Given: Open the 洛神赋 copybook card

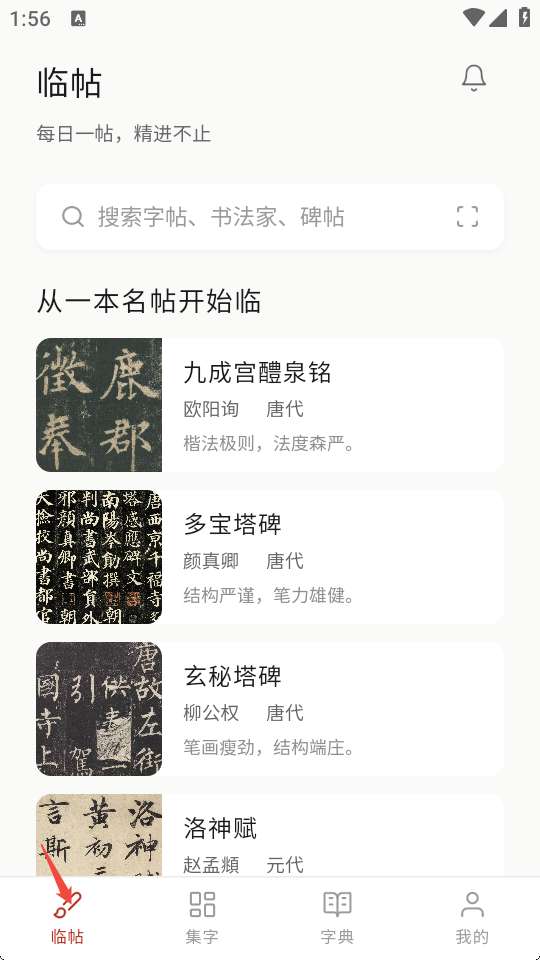Looking at the screenshot, I should pyautogui.click(x=270, y=836).
